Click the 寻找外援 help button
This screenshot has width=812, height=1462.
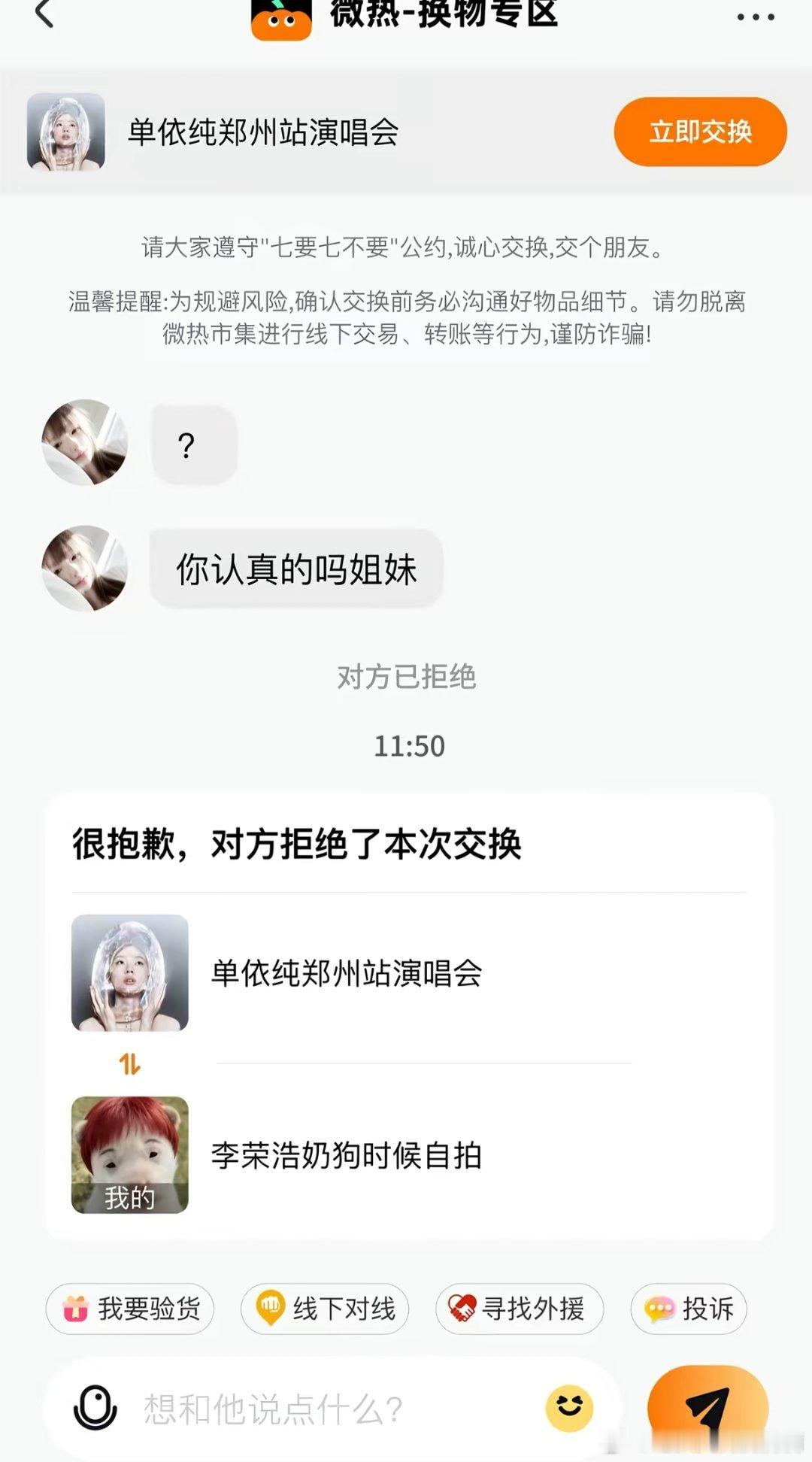point(520,1309)
